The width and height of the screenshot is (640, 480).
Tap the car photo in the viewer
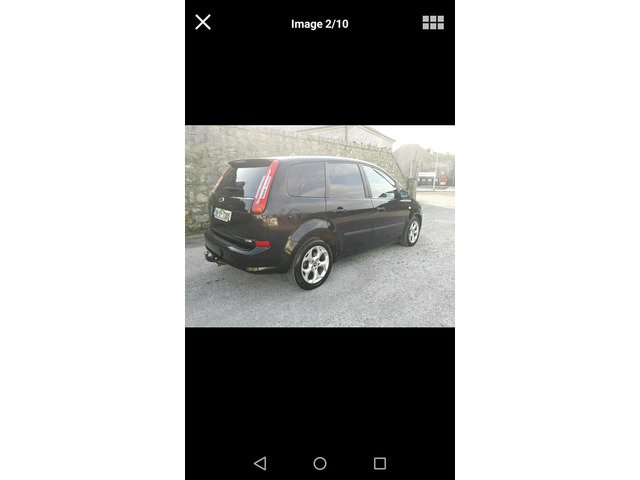coord(320,226)
